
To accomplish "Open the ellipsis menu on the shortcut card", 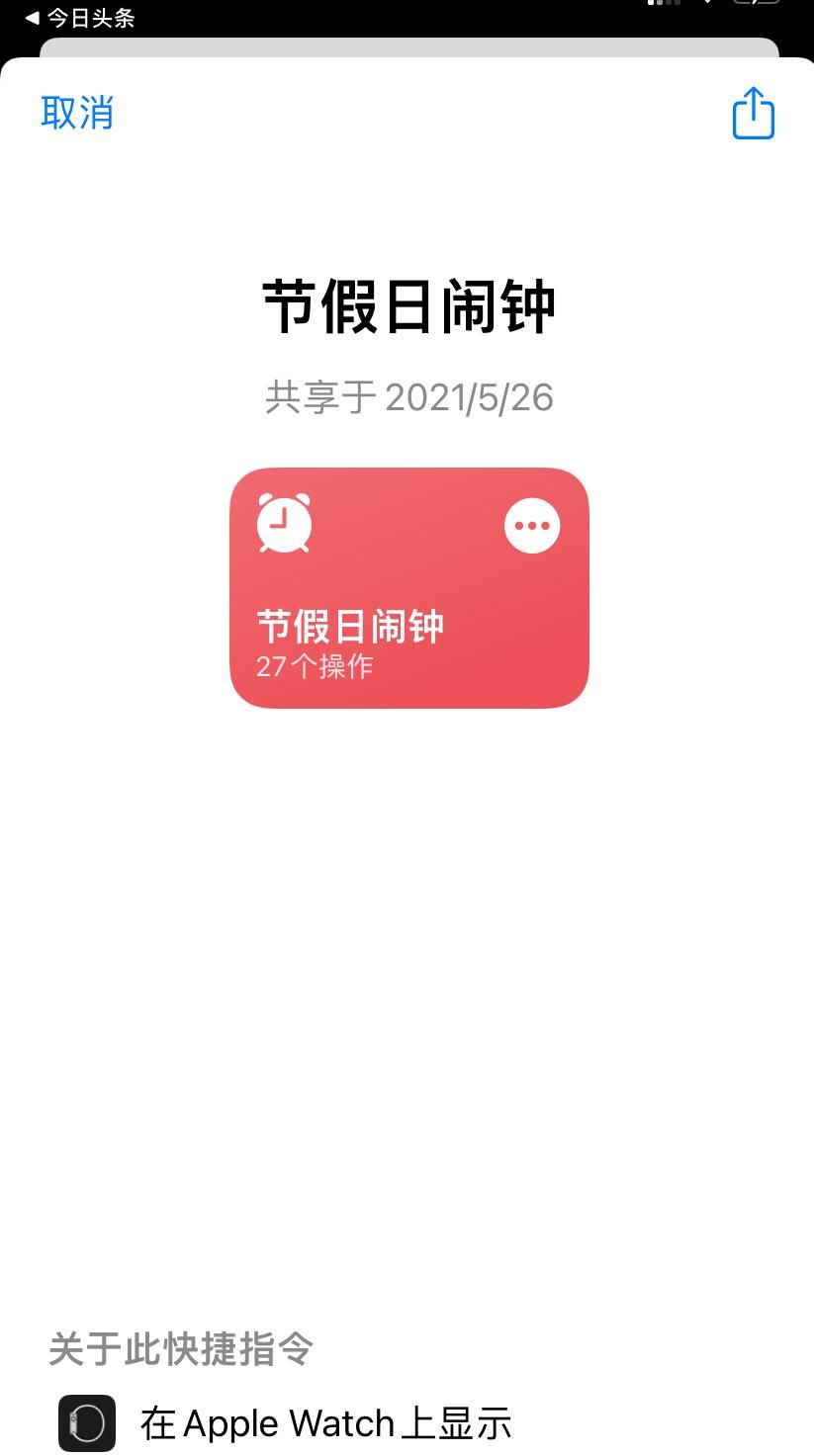I will pyautogui.click(x=531, y=525).
